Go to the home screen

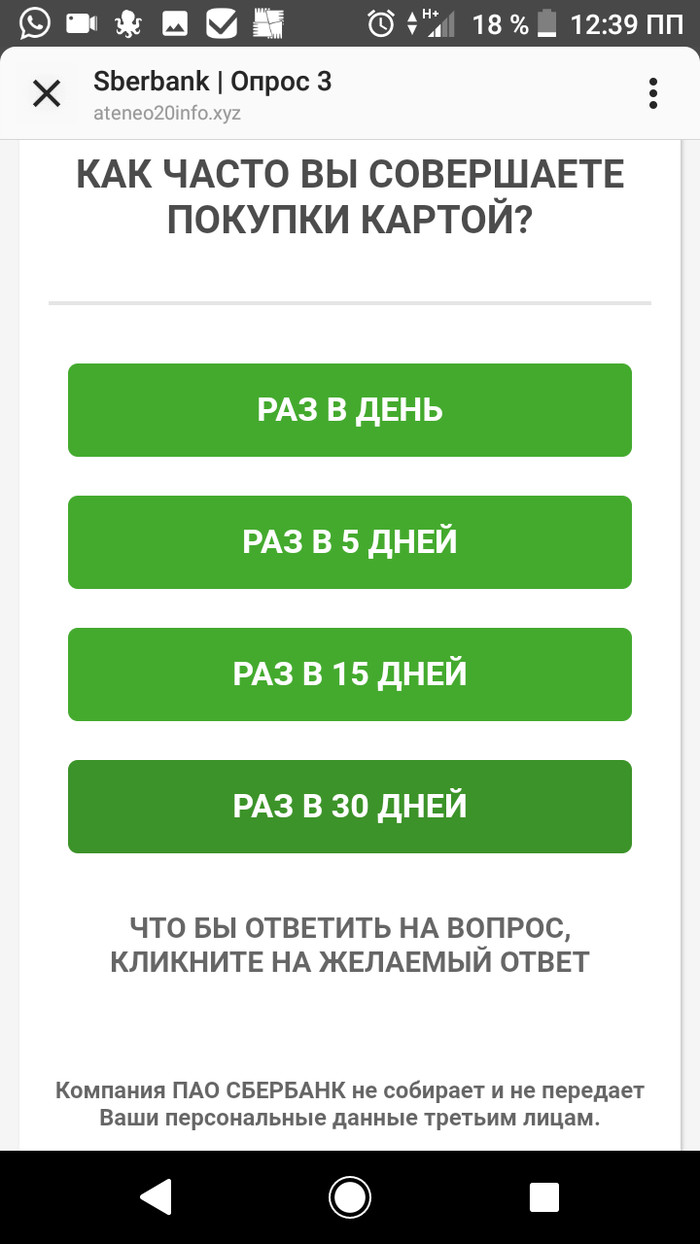pos(350,1196)
